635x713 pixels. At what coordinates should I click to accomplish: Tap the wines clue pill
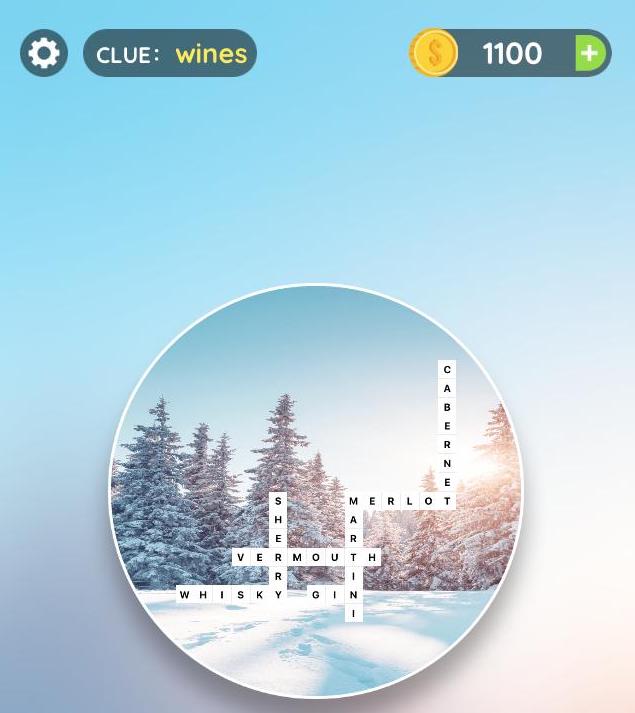(x=170, y=53)
